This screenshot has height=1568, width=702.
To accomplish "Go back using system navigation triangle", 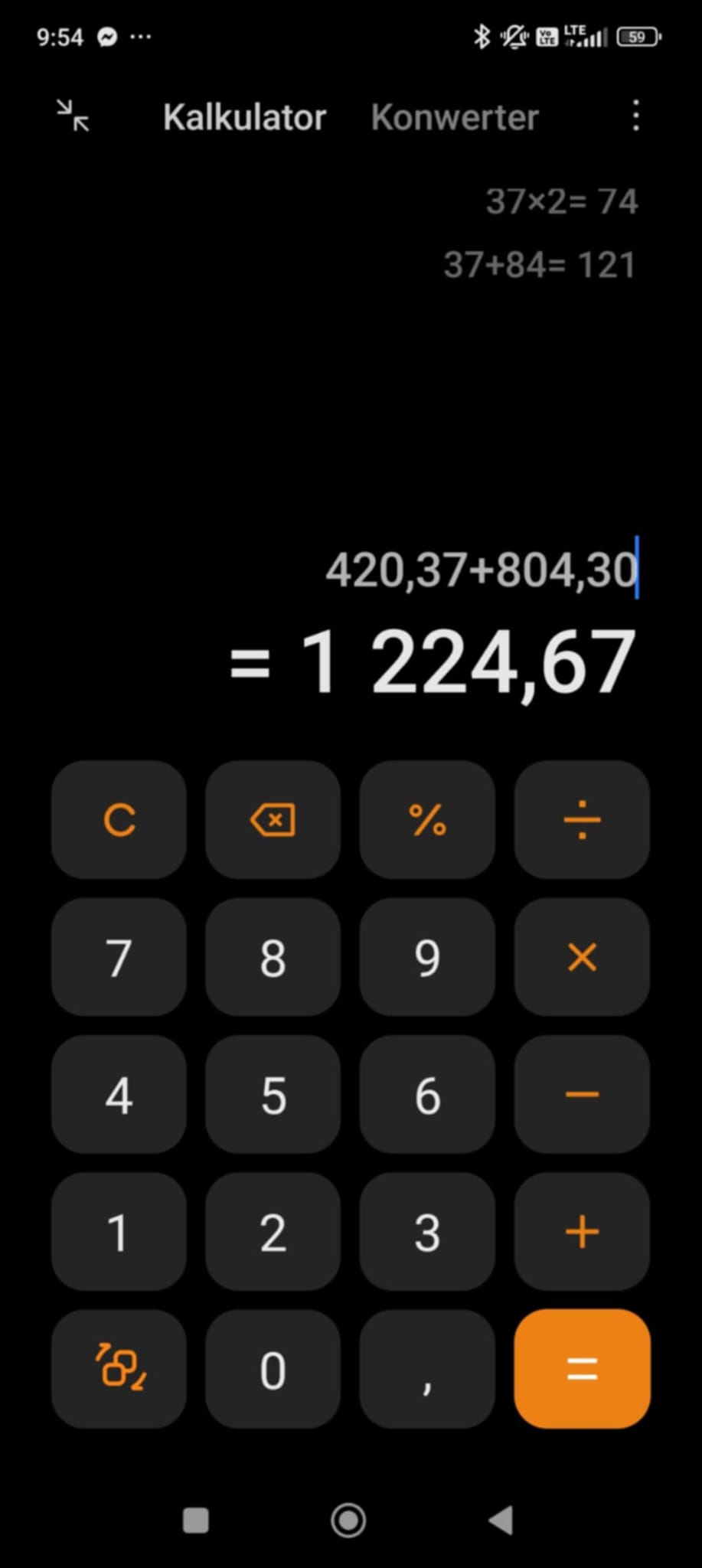I will point(501,1521).
